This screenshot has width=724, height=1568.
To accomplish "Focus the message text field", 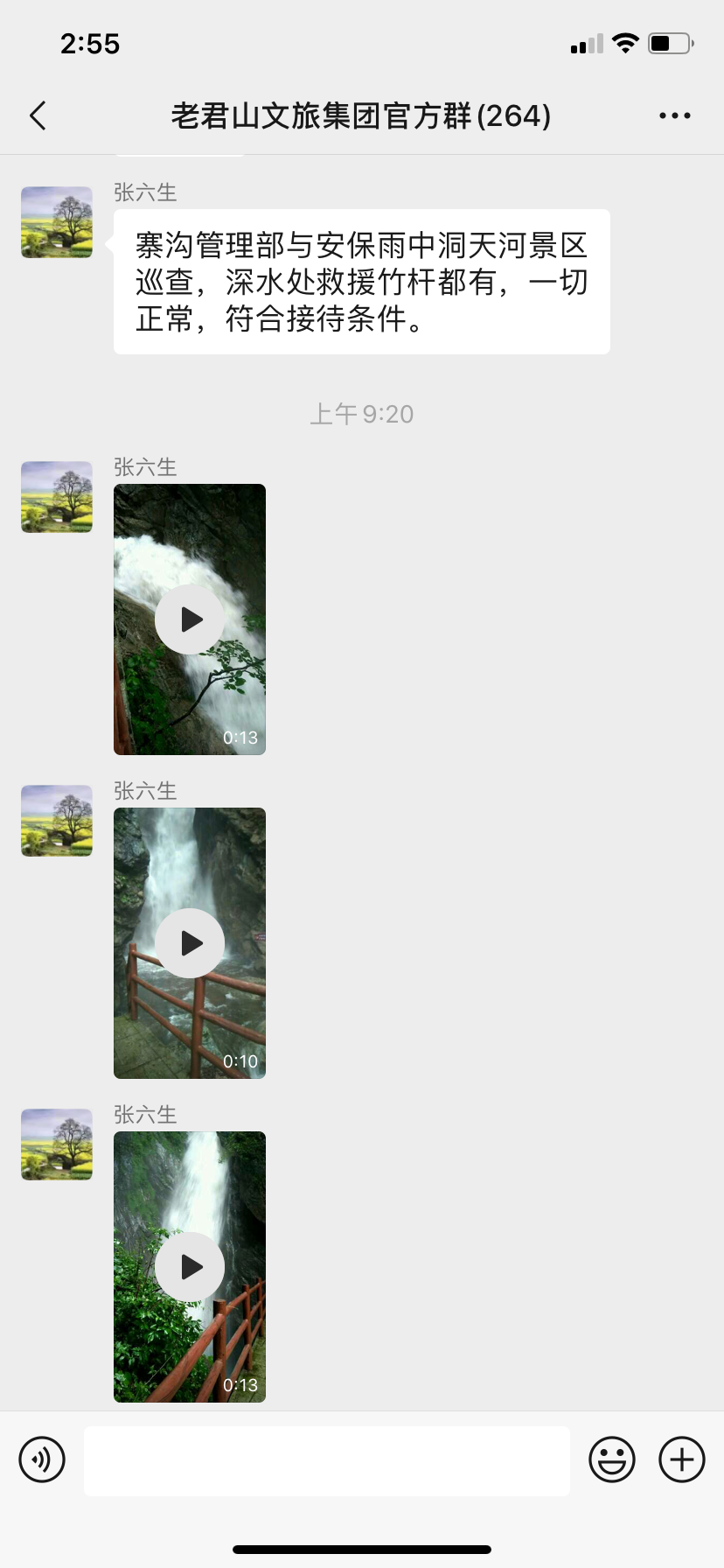I will coord(327,1460).
